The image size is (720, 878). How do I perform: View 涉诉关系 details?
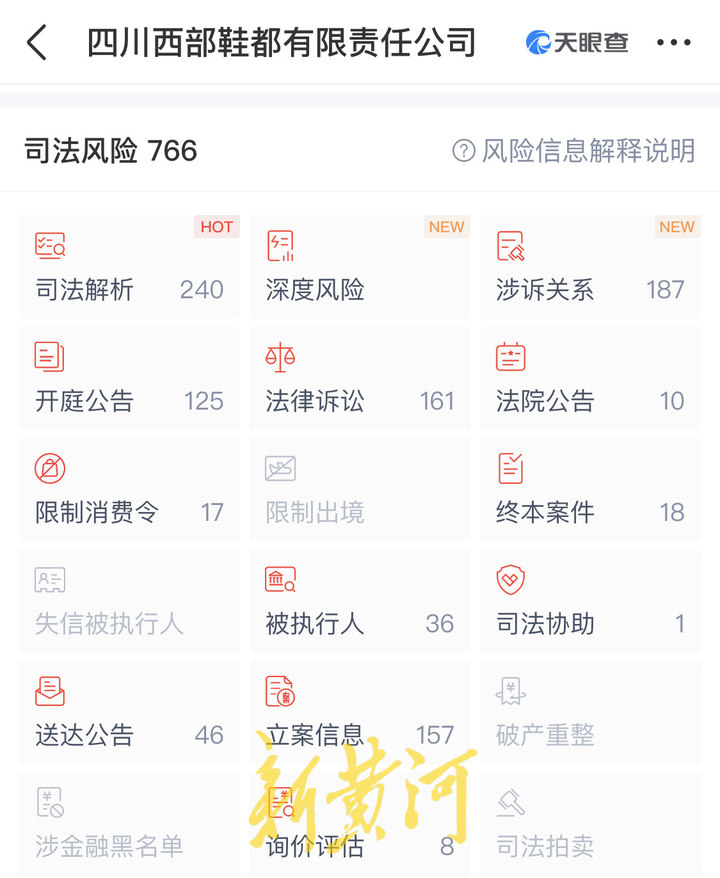tap(590, 268)
